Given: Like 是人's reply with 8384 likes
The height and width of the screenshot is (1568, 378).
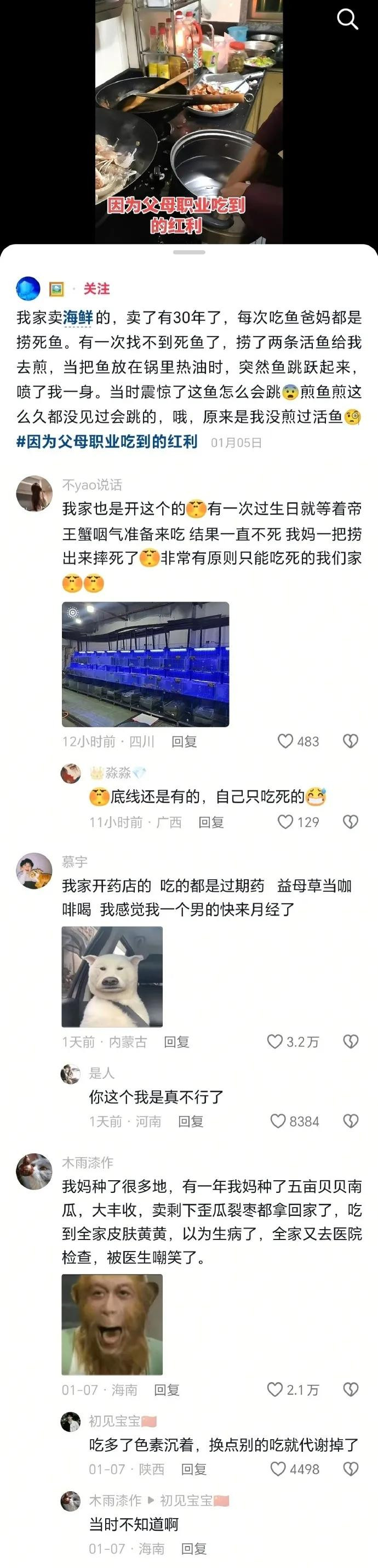Looking at the screenshot, I should tap(295, 1120).
